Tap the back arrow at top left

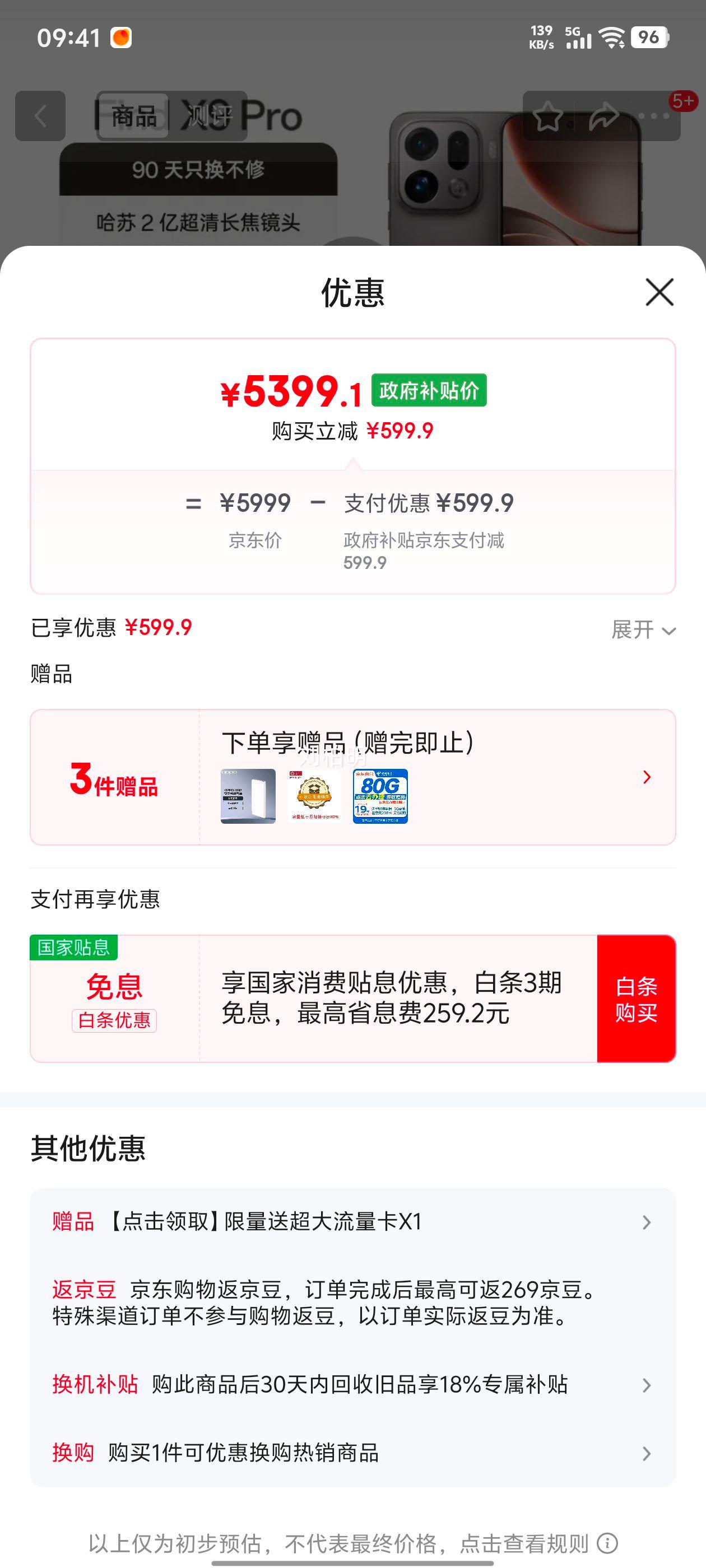[40, 116]
